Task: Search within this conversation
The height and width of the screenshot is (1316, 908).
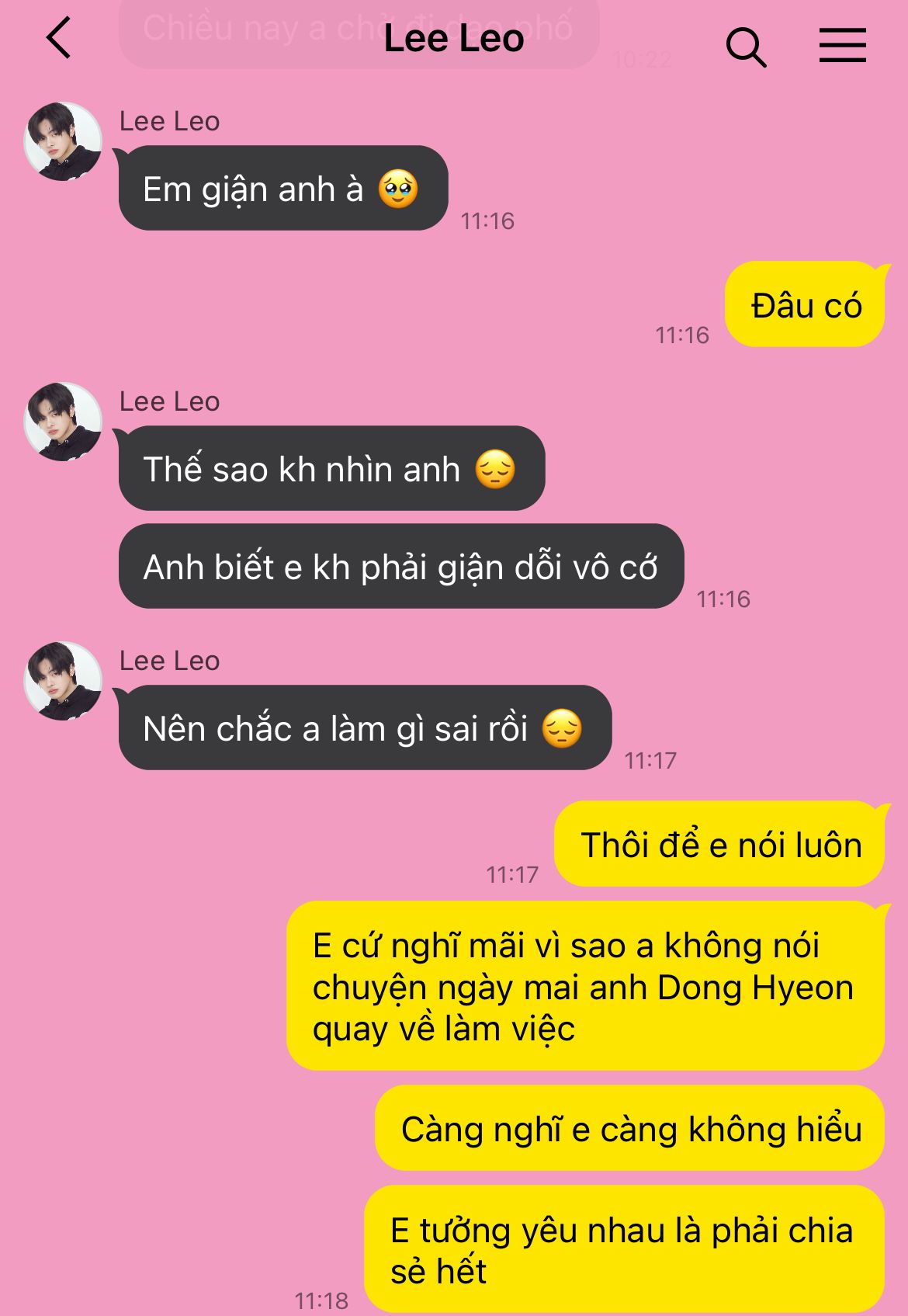Action: tap(746, 47)
